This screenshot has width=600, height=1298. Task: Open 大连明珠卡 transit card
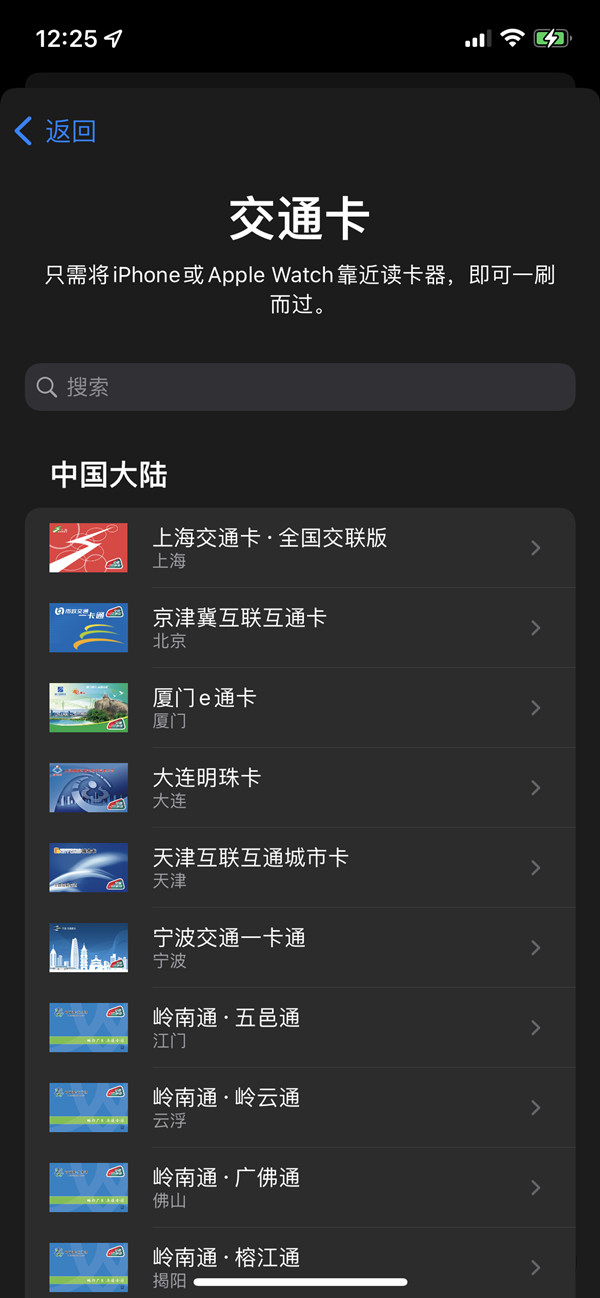(300, 788)
